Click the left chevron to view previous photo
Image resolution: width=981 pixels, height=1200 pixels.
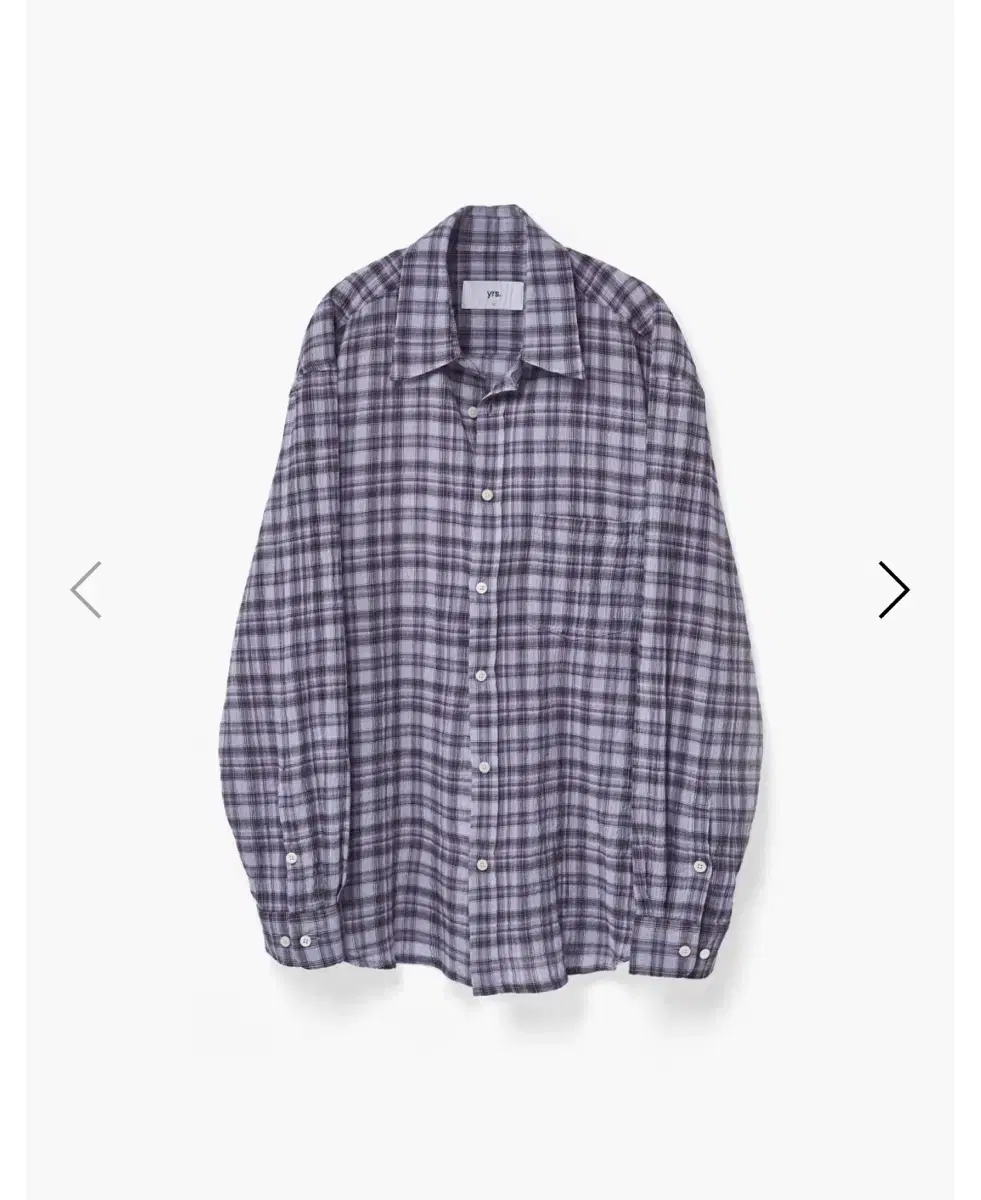(x=87, y=589)
